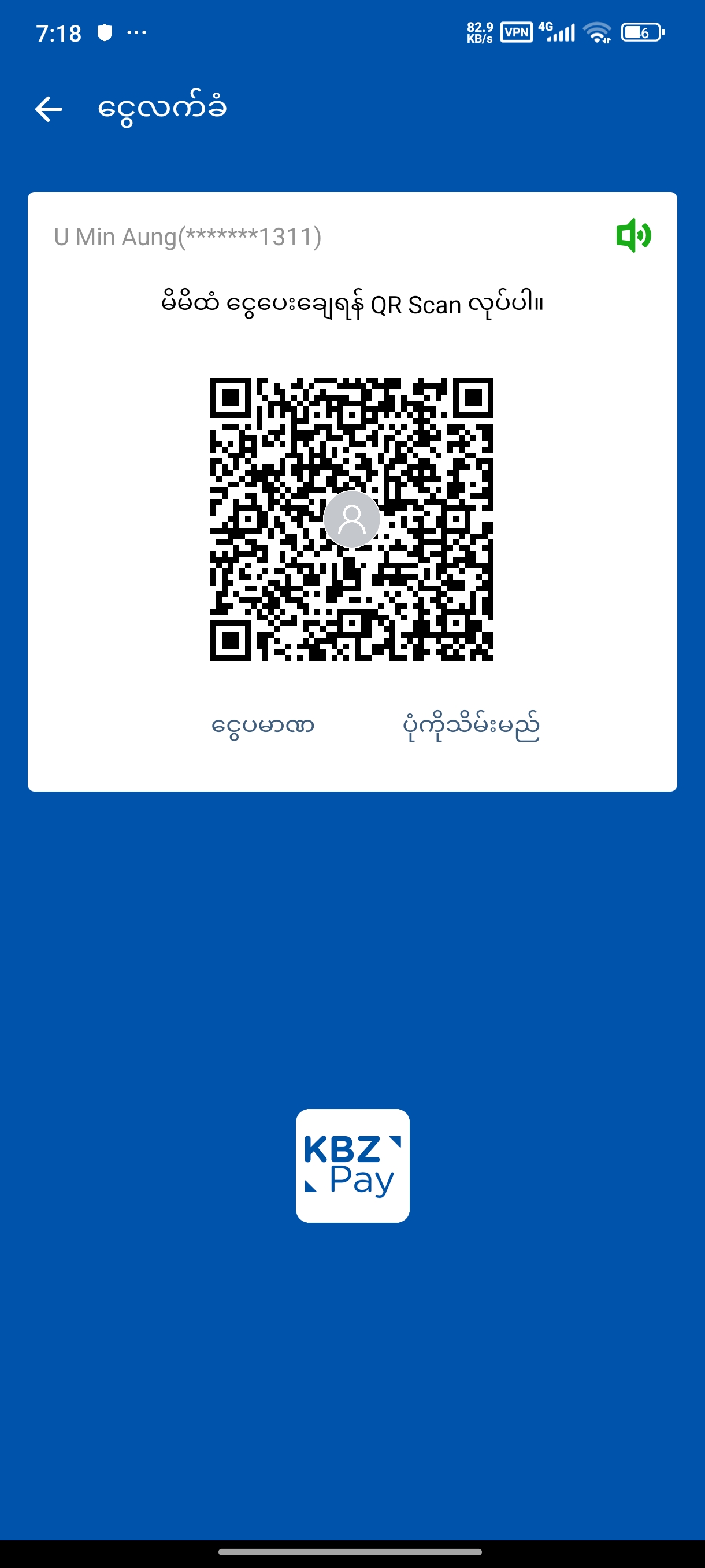Viewport: 705px width, 1568px height.
Task: Tap ပုံကိုသိမ်းမည် to save QR image
Action: pyautogui.click(x=471, y=726)
